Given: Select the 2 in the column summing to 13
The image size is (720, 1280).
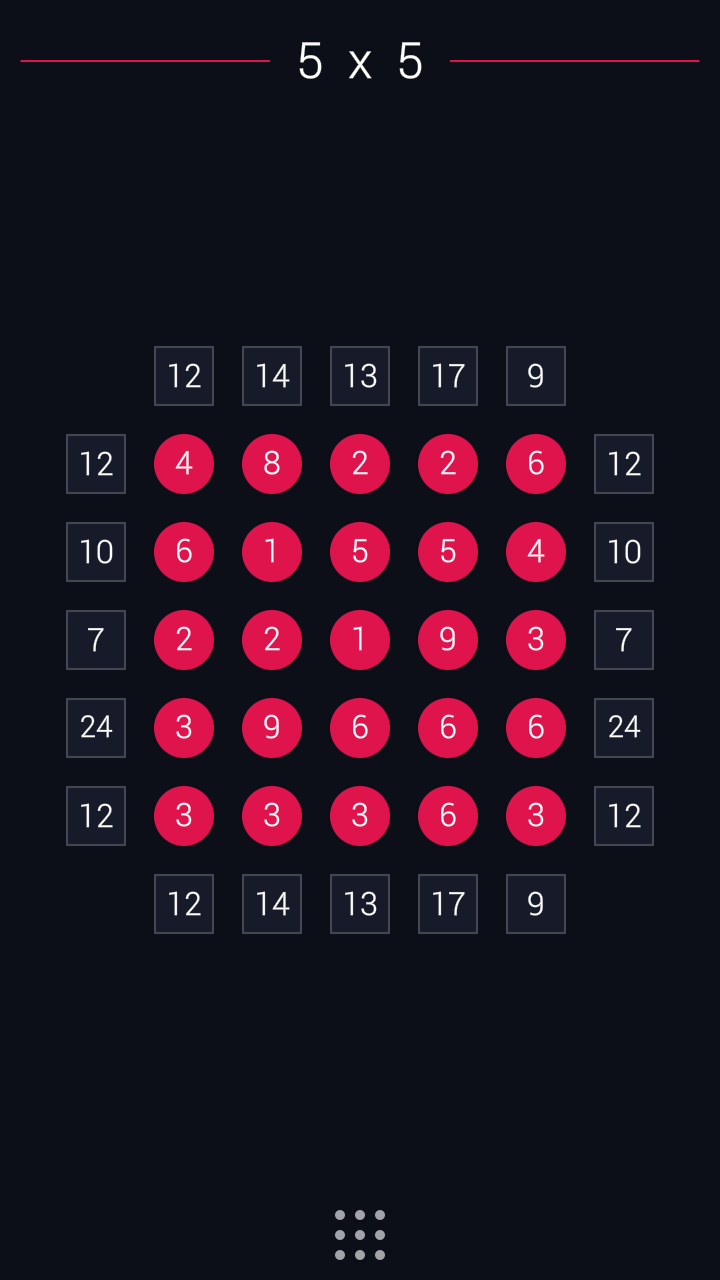Looking at the screenshot, I should click(360, 464).
